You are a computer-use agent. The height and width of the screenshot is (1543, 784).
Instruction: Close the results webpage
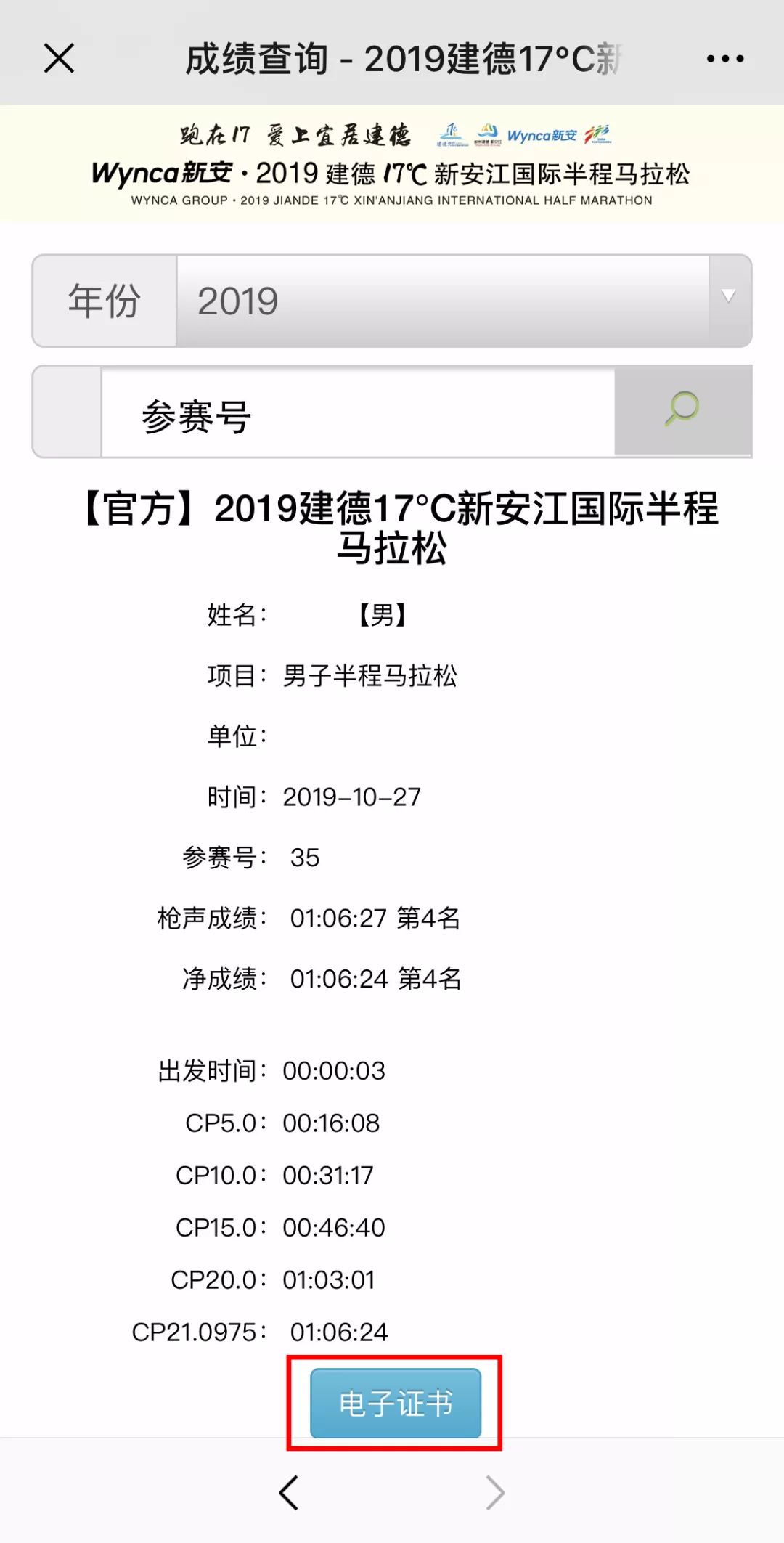(x=59, y=58)
